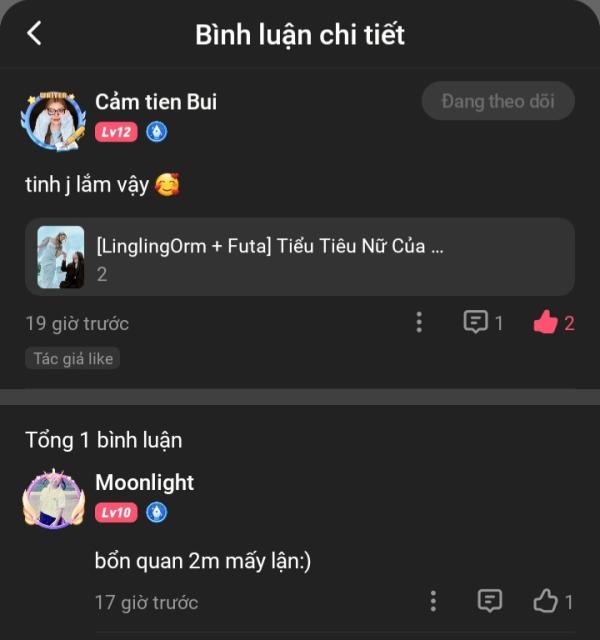Reply to Moonlight's comment
600x640 pixels.
click(490, 601)
